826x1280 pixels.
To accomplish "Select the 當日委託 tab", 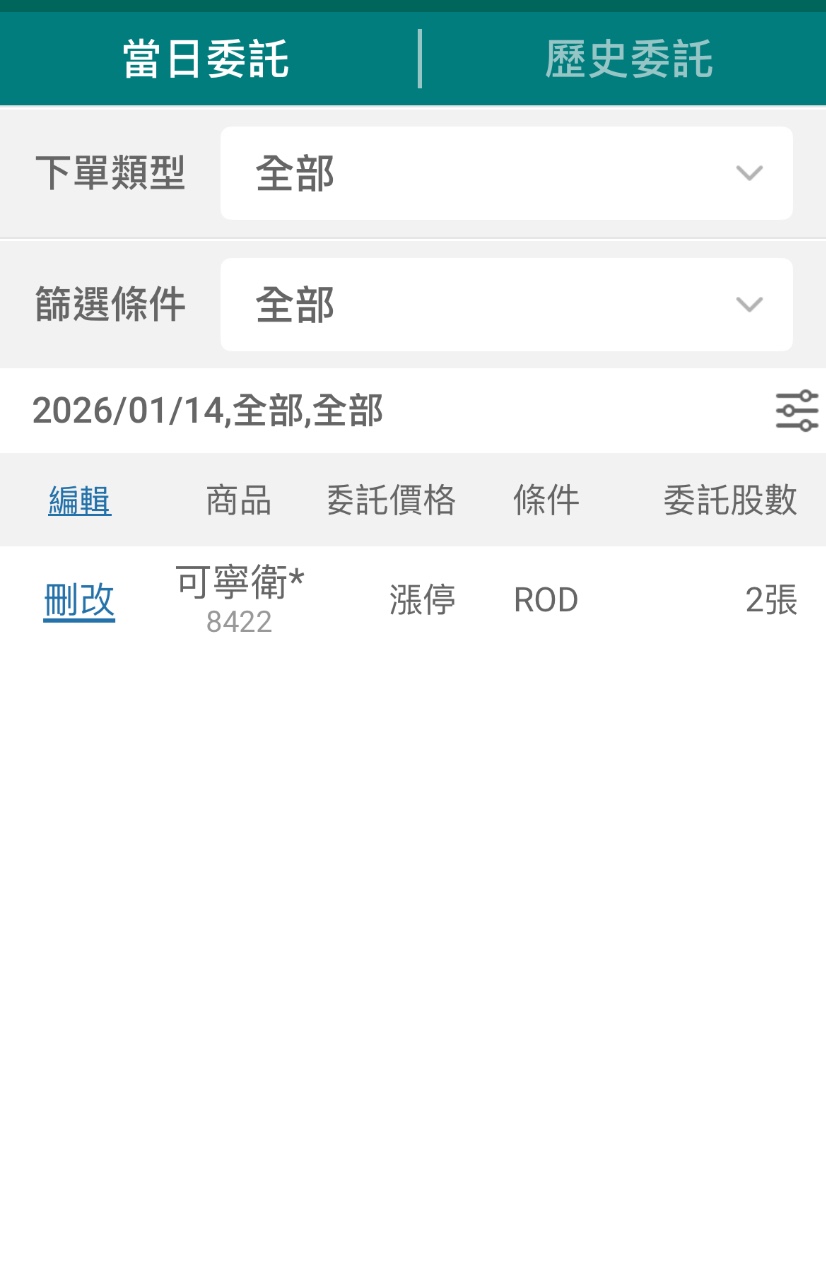I will click(x=206, y=59).
